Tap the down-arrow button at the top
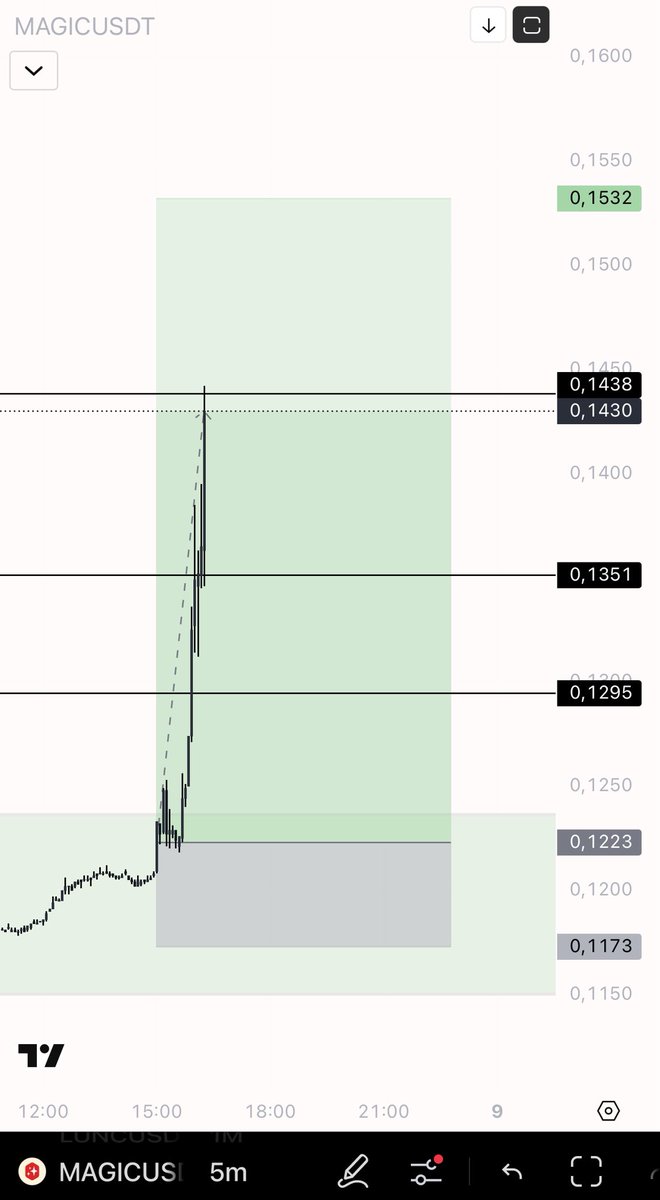Viewport: 660px width, 1200px height. [x=489, y=26]
